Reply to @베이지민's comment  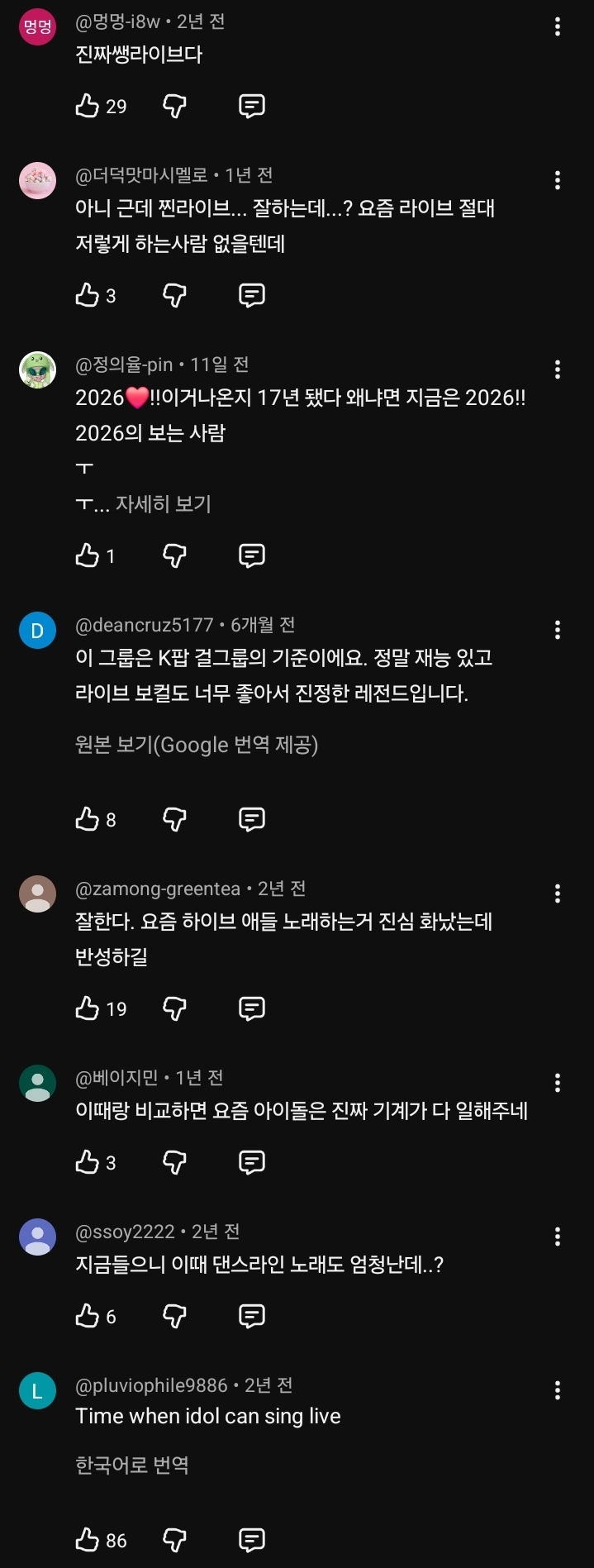(x=251, y=1162)
